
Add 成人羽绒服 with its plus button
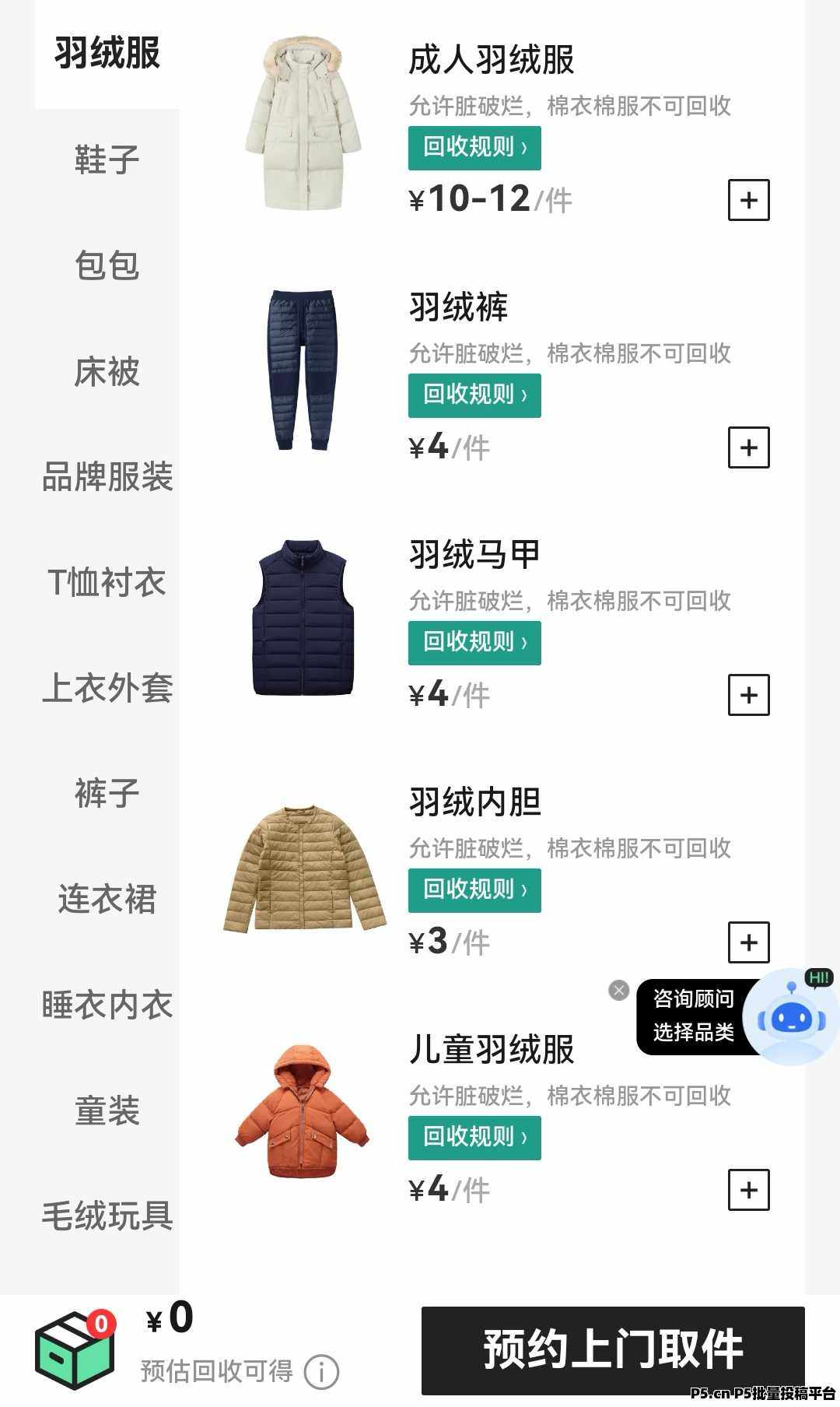[x=748, y=200]
